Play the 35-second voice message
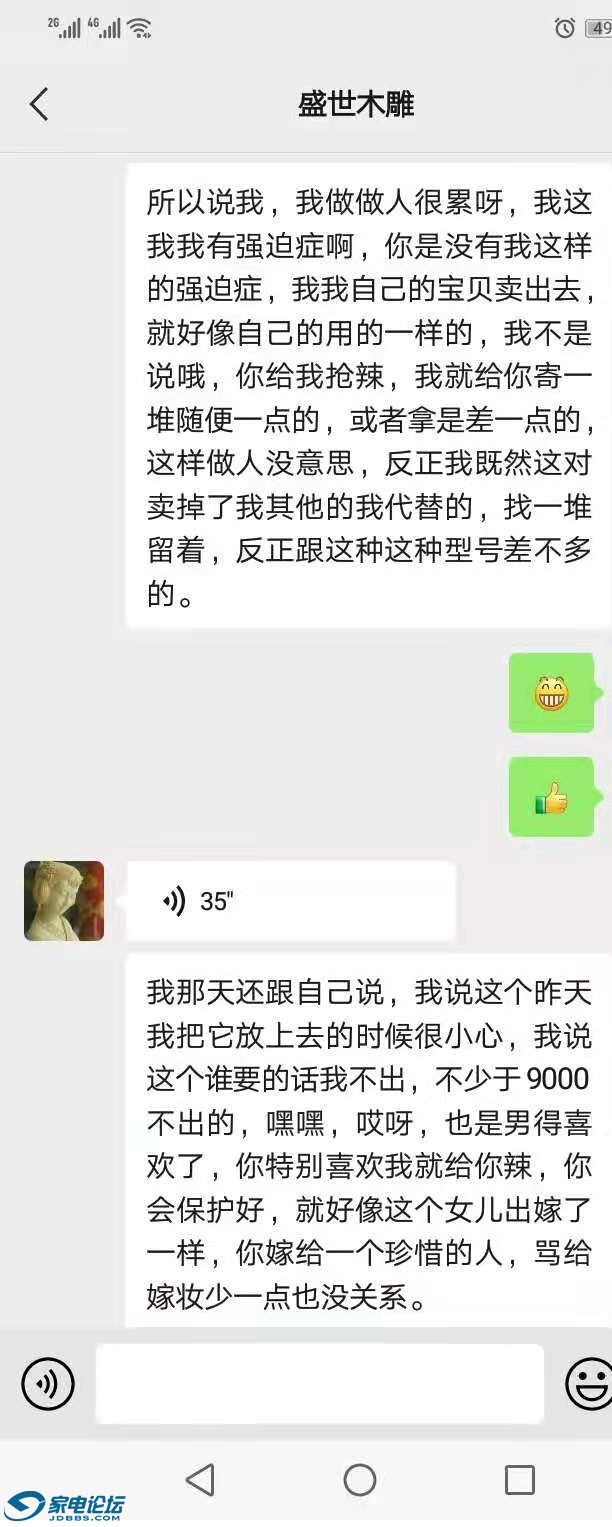The height and width of the screenshot is (1527, 612). click(x=290, y=901)
